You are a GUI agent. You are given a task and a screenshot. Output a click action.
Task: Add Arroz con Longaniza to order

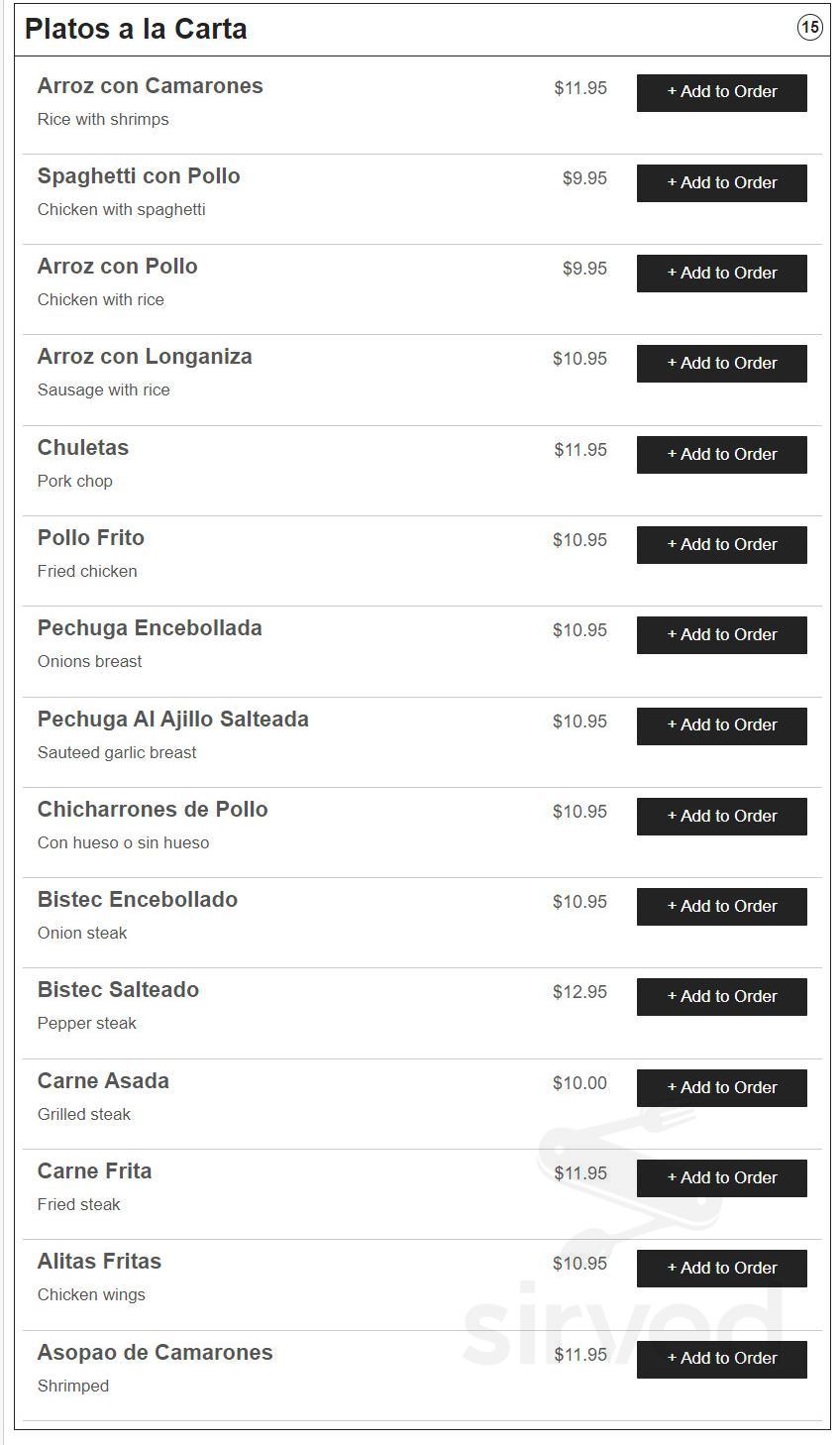[721, 363]
